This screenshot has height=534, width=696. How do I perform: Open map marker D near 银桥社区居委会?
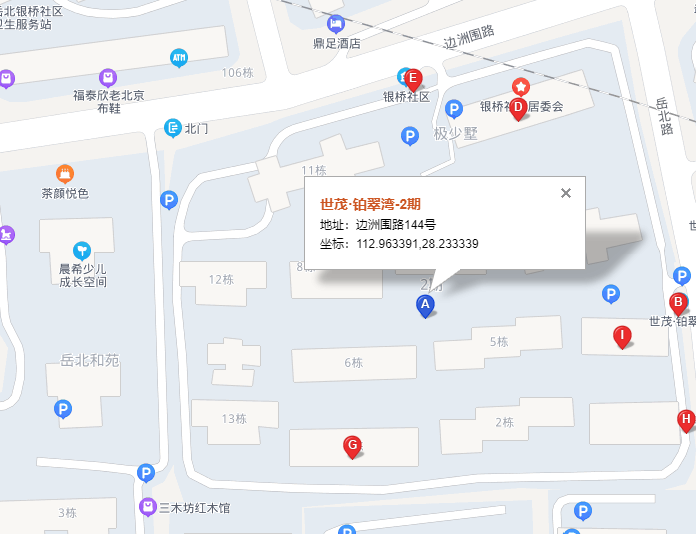tap(518, 107)
